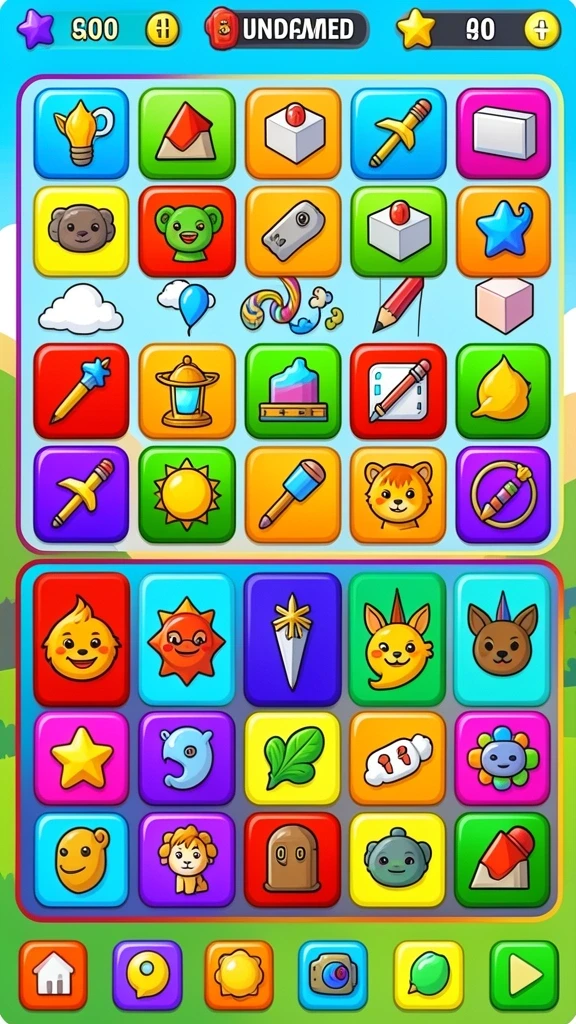Viewport: 576px width, 1024px height.
Task: Choose the green leaf tile on yellow
Action: pos(293,758)
